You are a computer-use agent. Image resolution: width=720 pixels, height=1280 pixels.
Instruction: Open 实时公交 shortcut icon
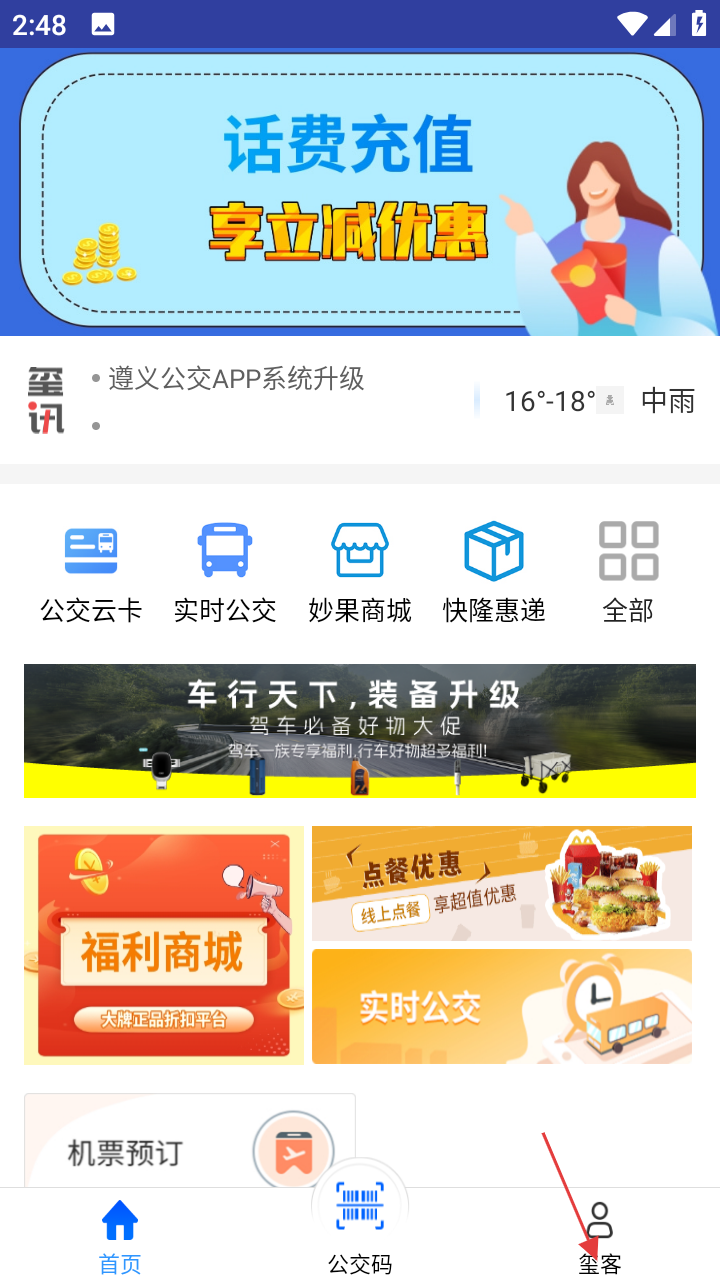pos(225,571)
